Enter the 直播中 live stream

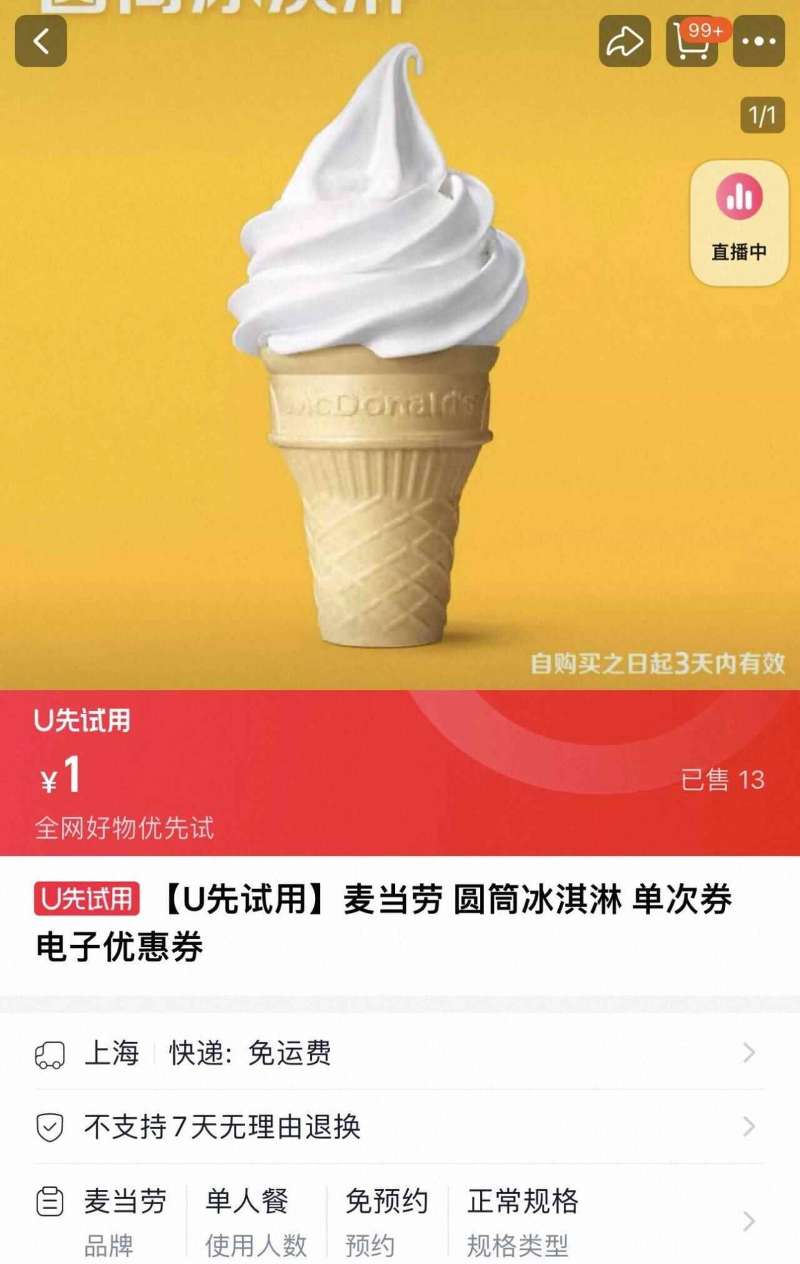coord(739,253)
